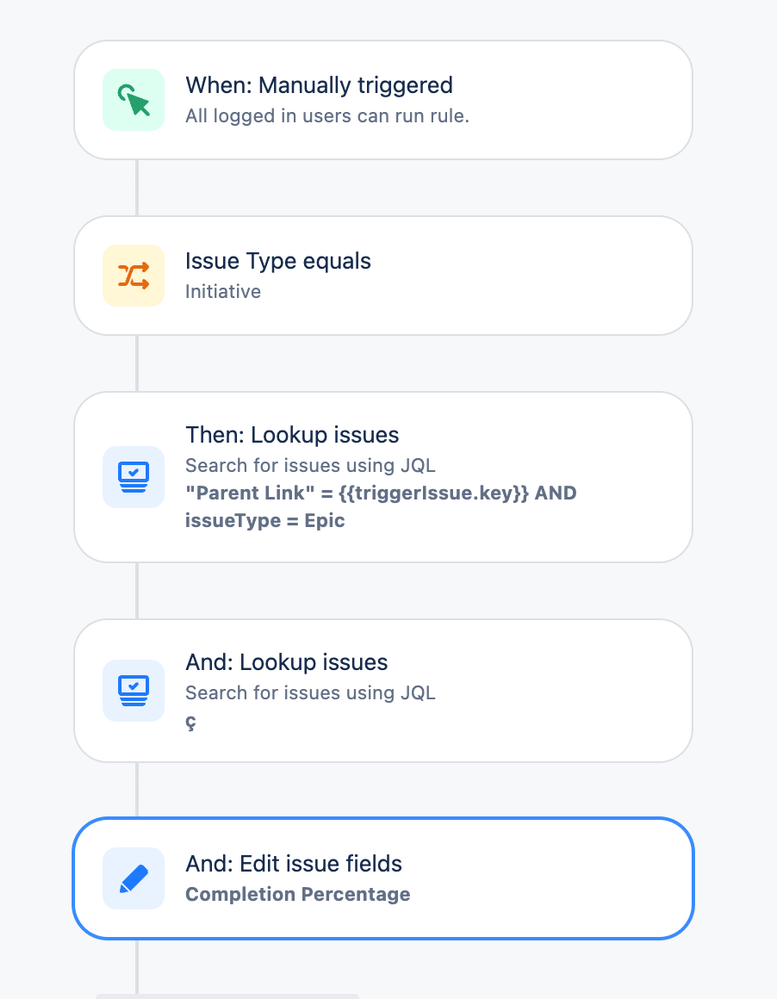Select the Issue Type equals condition
Image resolution: width=777 pixels, height=999 pixels.
(x=383, y=276)
